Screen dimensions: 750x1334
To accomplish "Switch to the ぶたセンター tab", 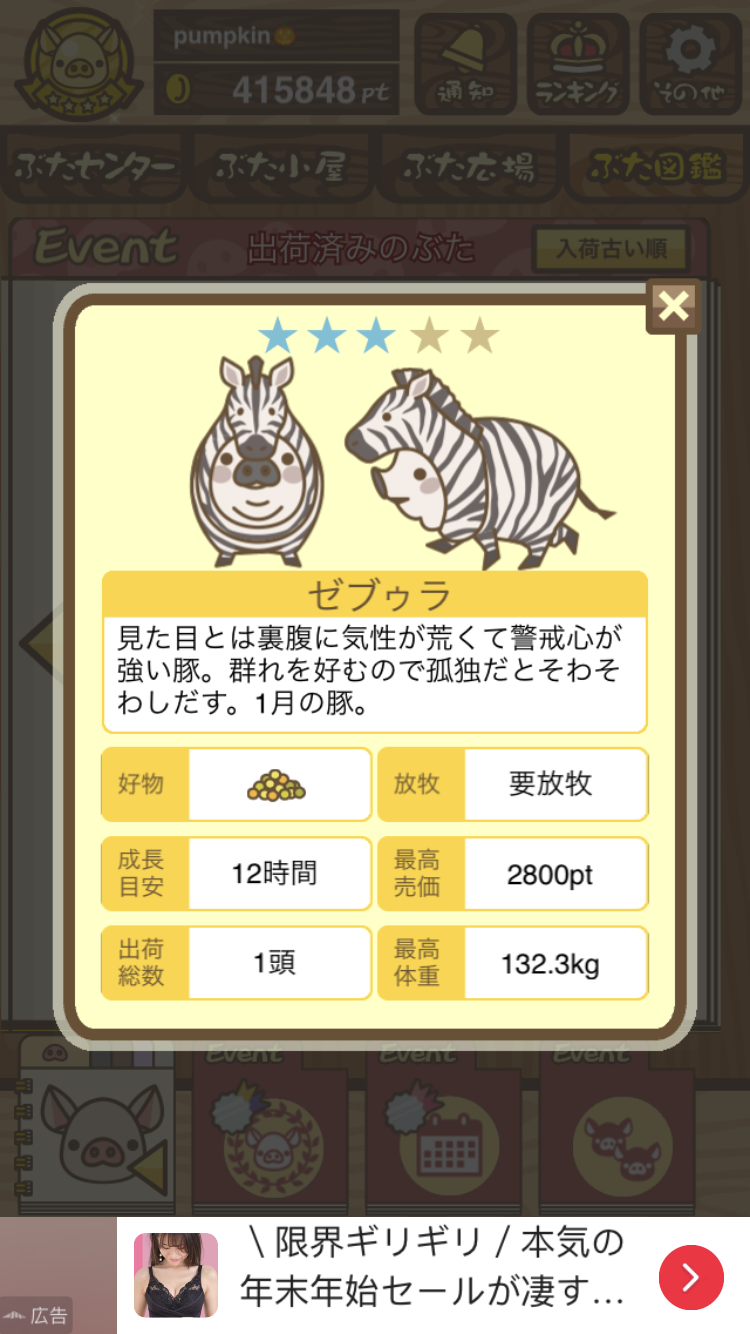I will tap(95, 167).
